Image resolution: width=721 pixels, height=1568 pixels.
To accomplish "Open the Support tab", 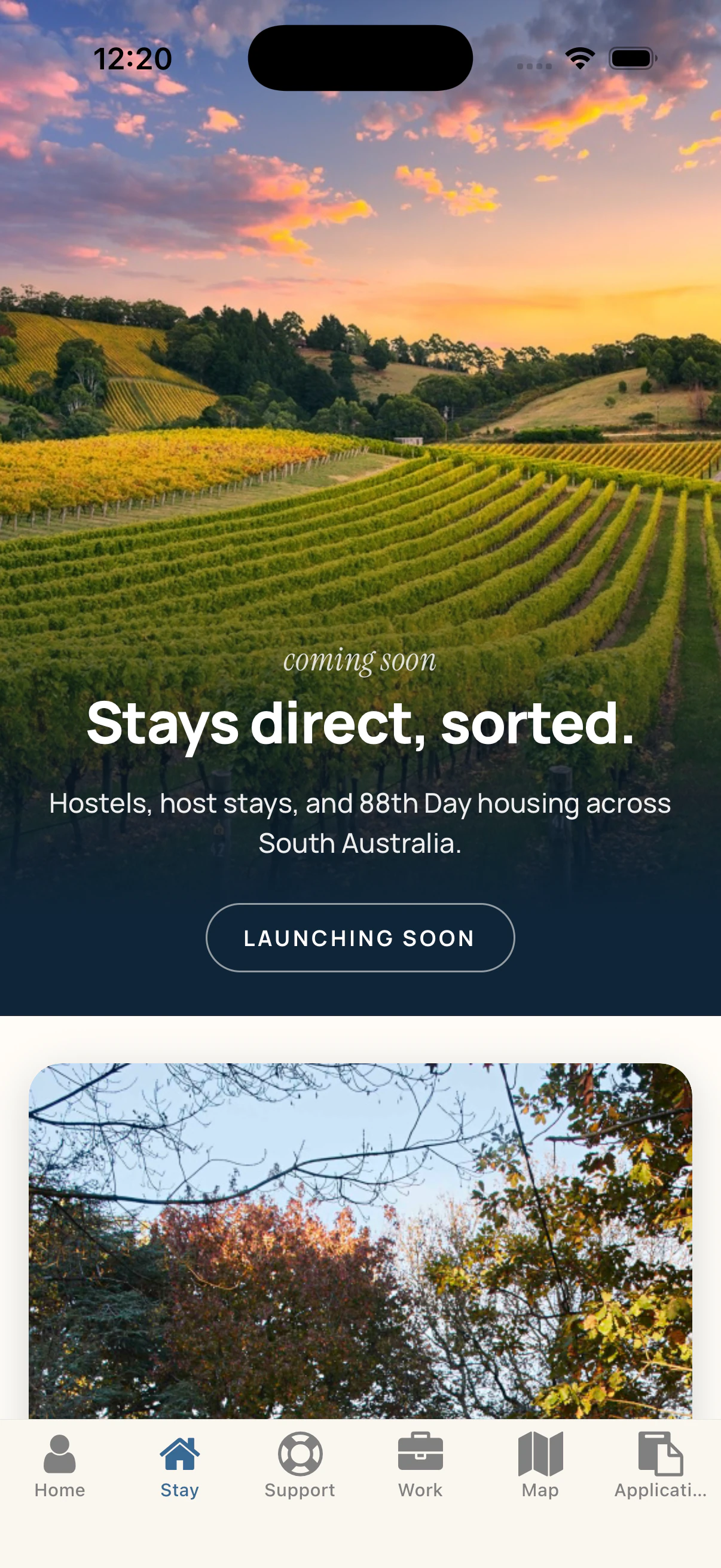I will pos(300,1465).
